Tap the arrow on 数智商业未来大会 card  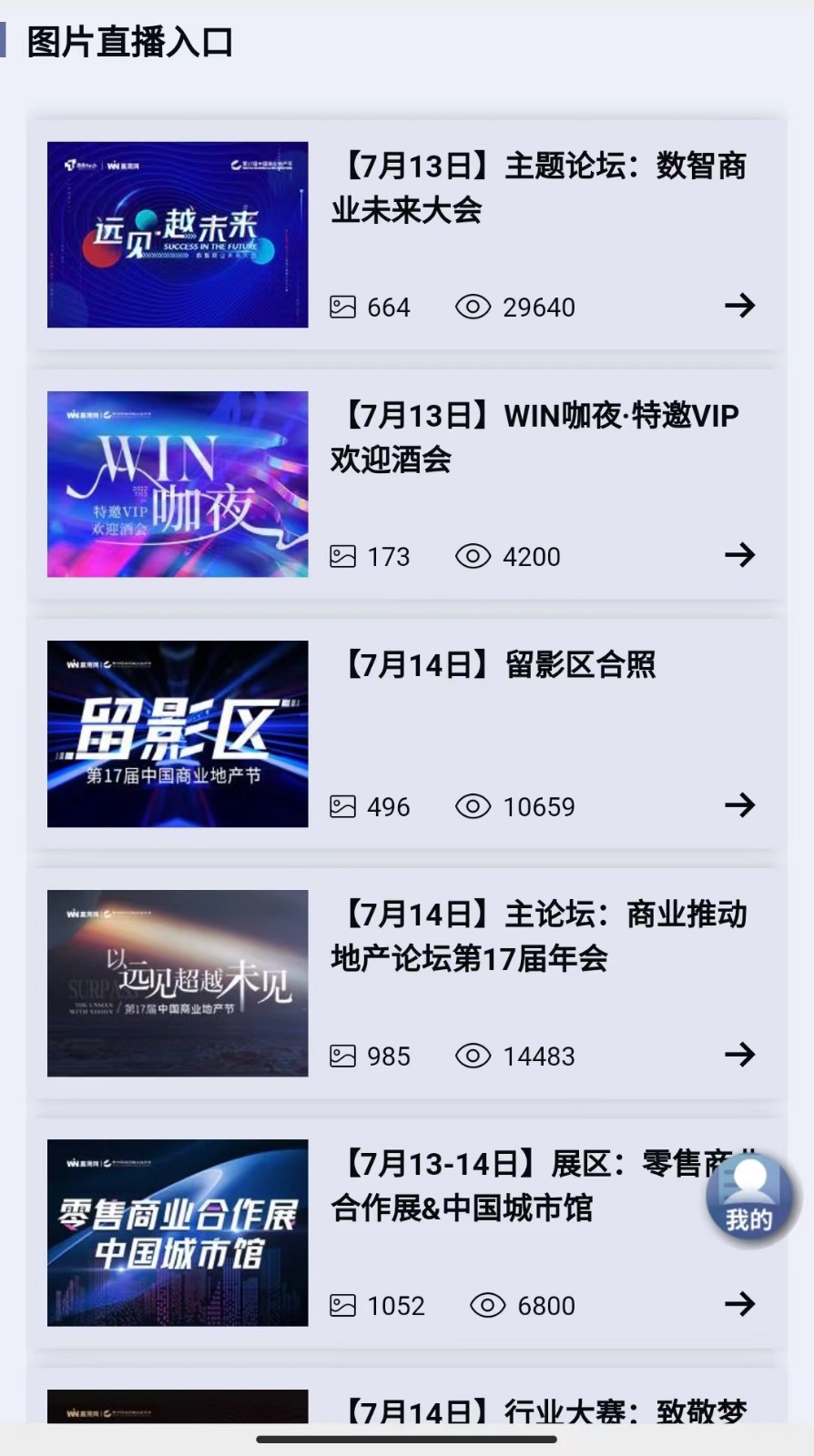coord(739,306)
